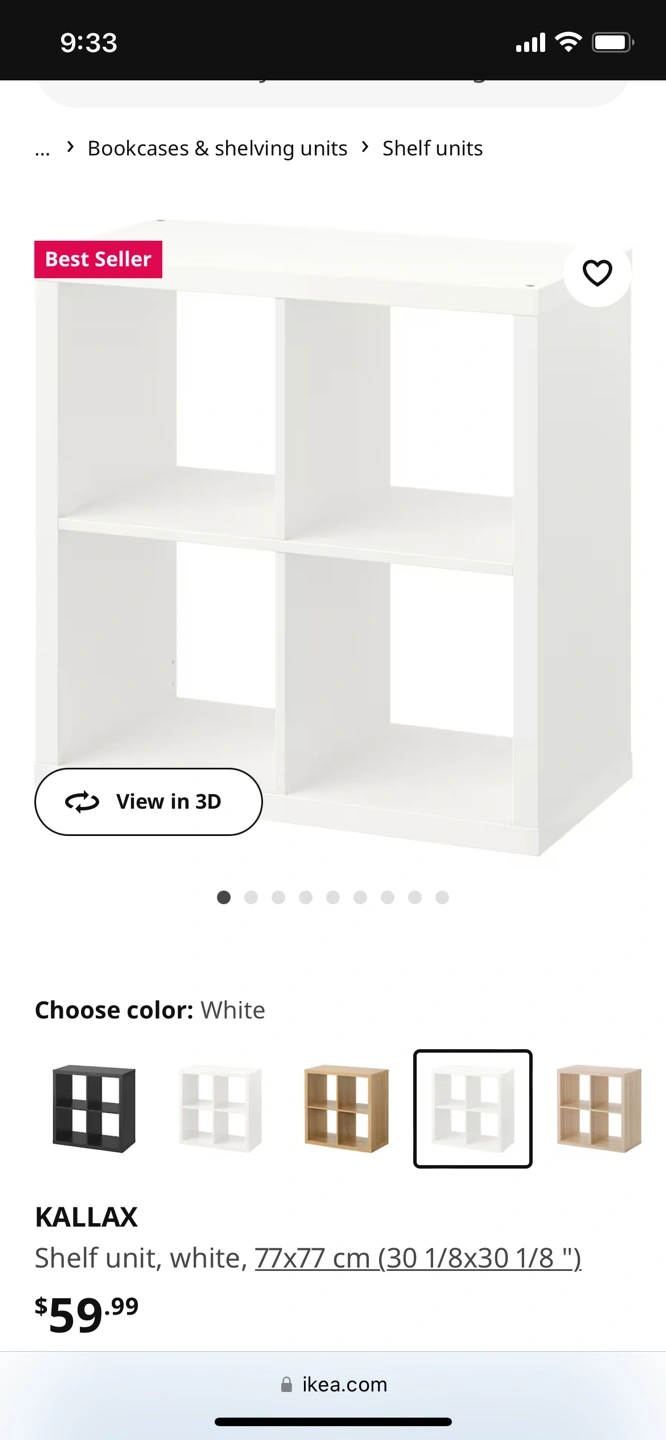Open Bookcases & shelving units breadcrumb

coord(217,148)
